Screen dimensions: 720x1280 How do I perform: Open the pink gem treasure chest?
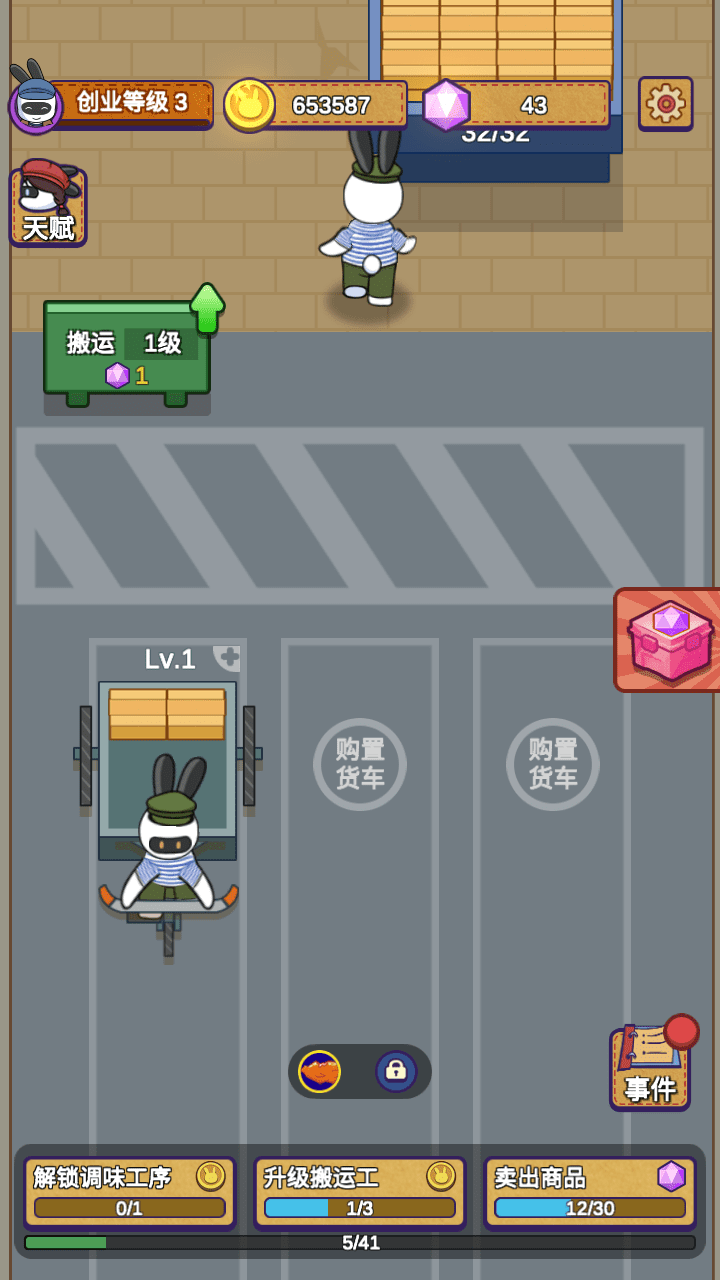(x=669, y=640)
